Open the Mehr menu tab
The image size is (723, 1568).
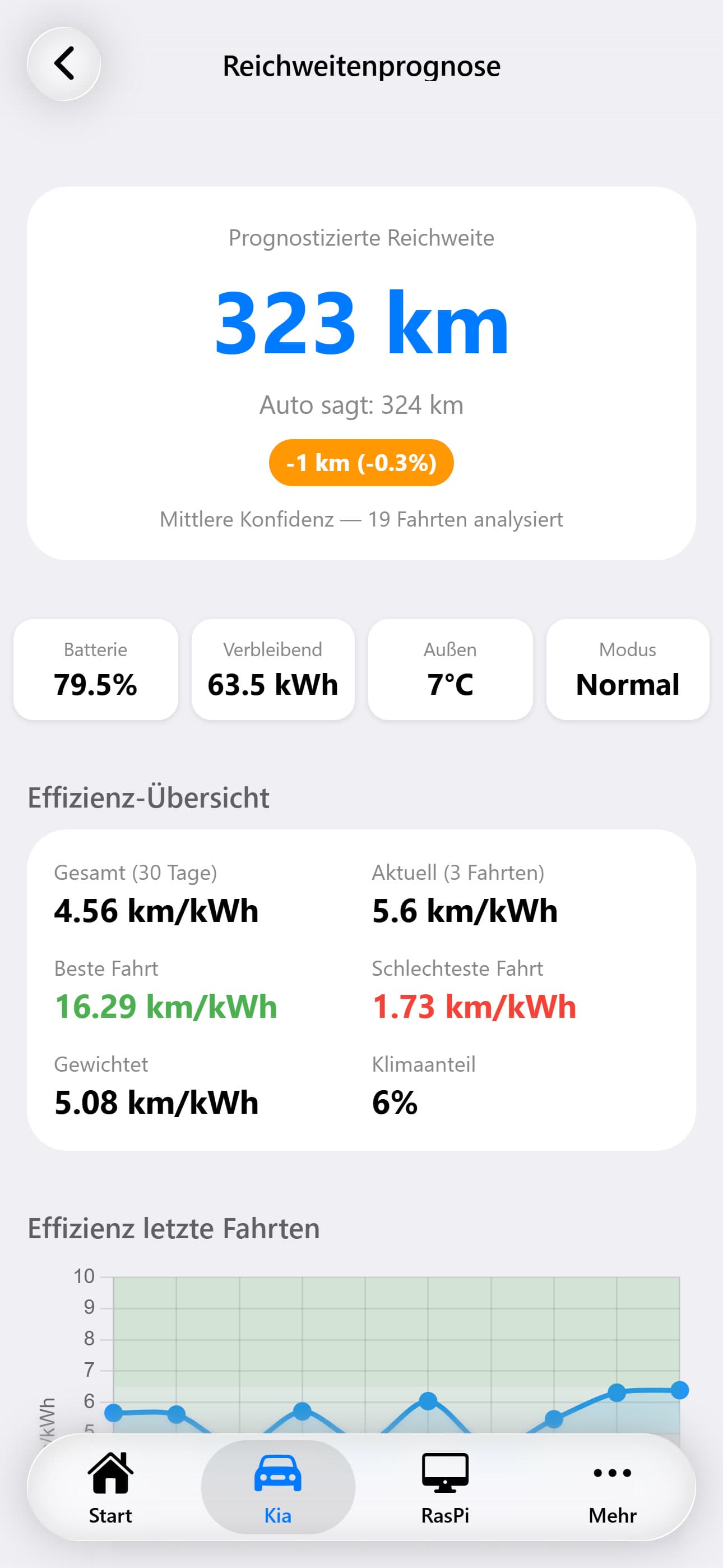tap(611, 1487)
